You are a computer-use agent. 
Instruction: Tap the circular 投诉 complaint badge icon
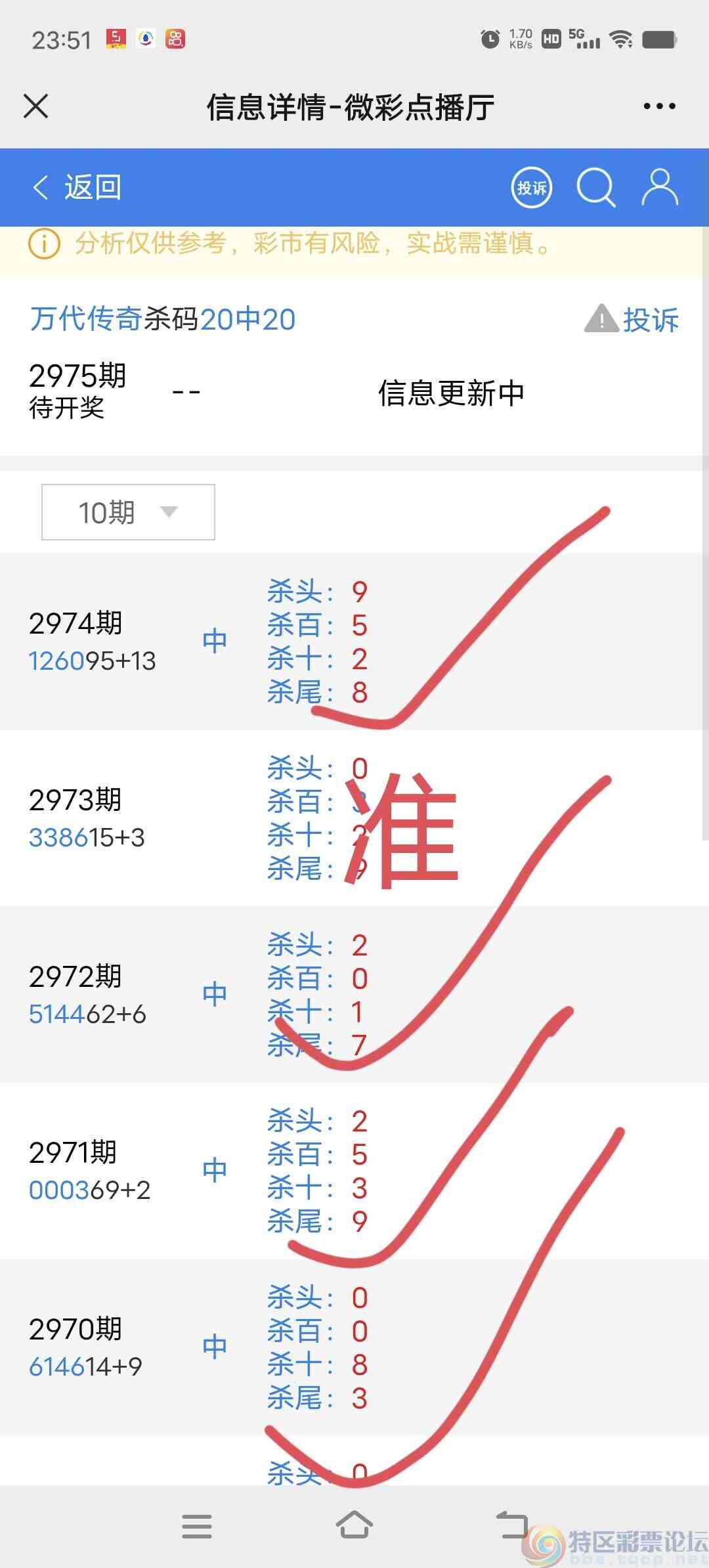tap(530, 187)
